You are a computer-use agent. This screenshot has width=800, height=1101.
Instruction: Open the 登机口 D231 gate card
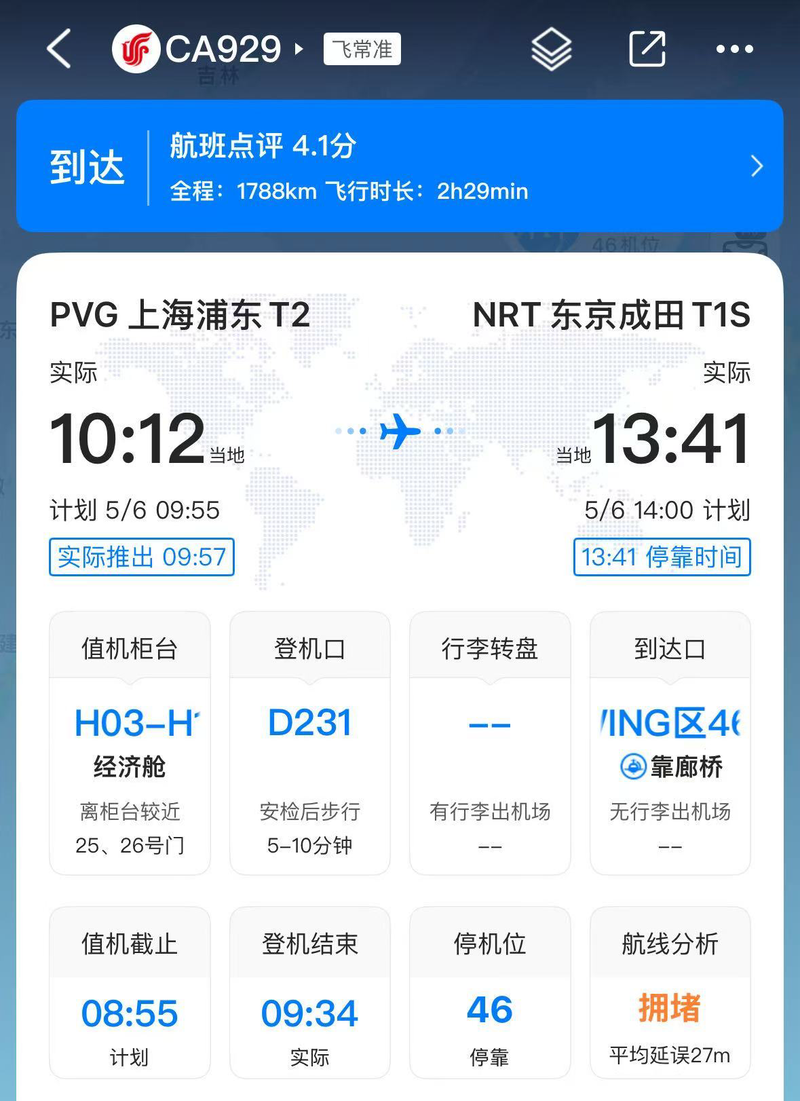[310, 742]
